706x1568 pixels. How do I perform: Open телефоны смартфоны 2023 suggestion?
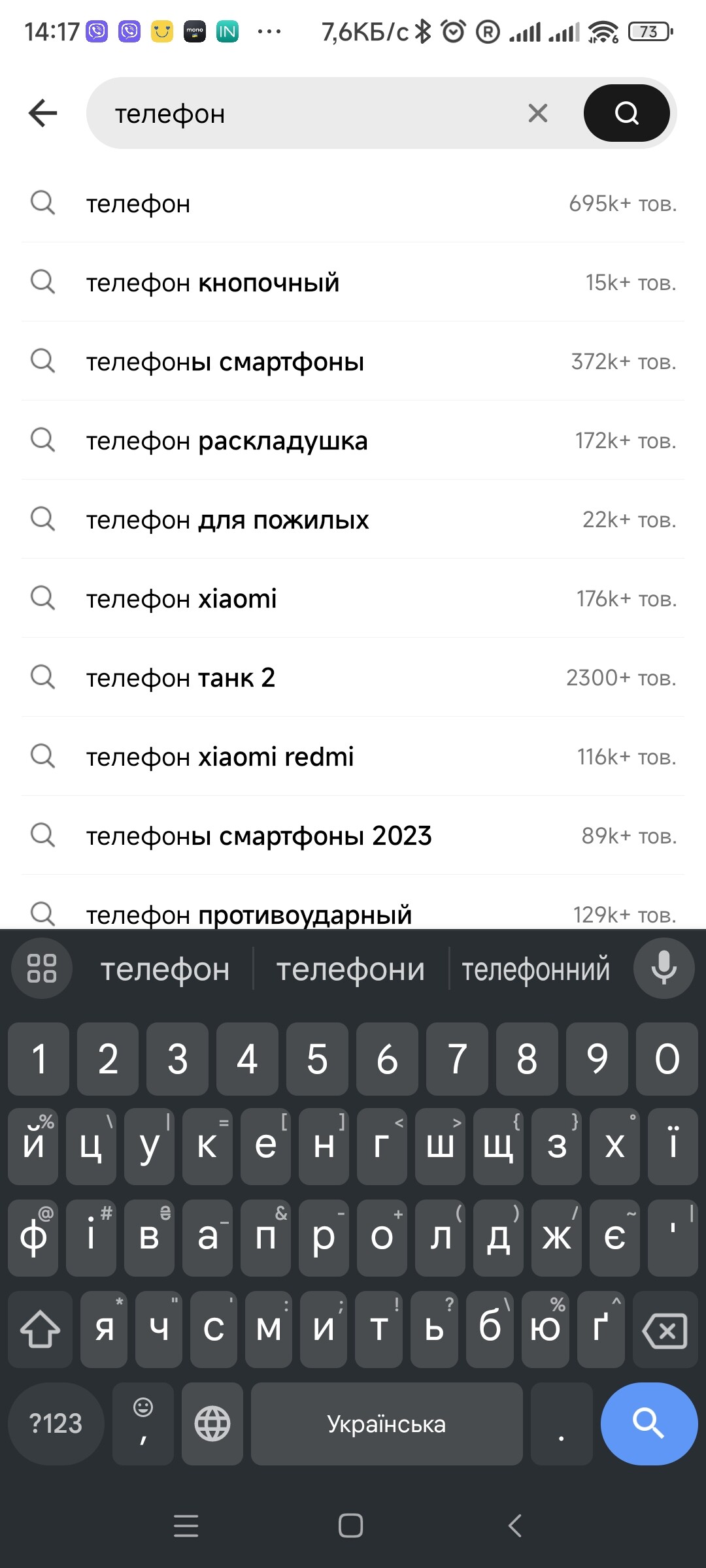point(353,836)
